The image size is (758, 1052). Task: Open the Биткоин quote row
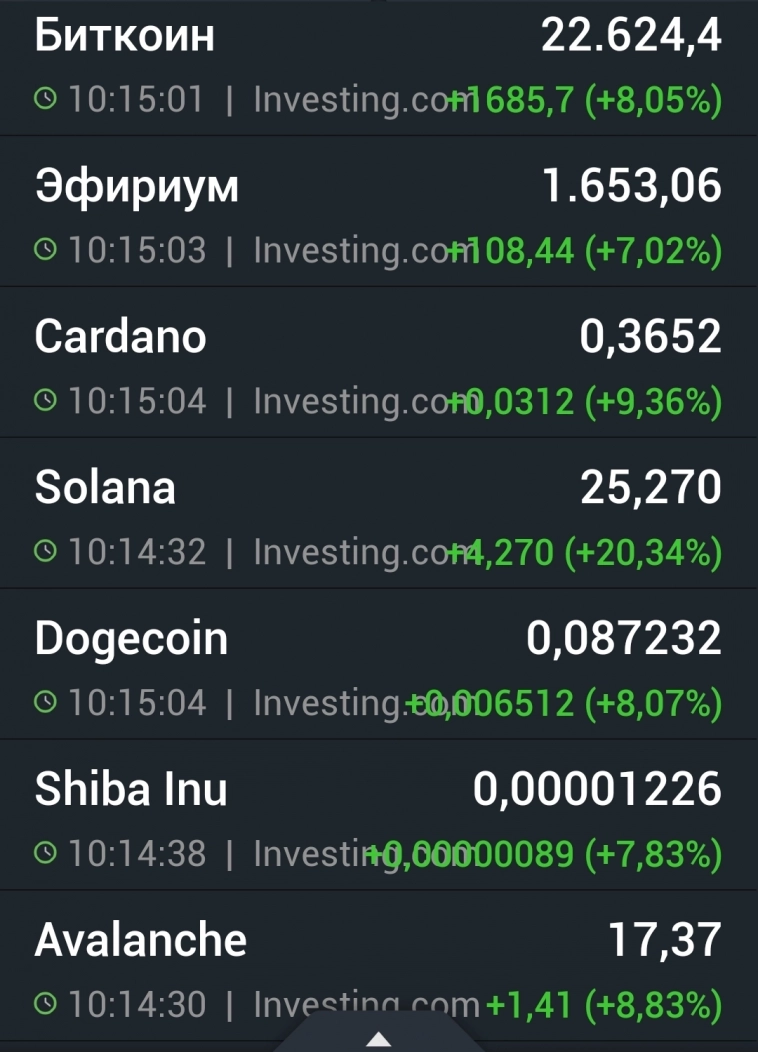378,66
